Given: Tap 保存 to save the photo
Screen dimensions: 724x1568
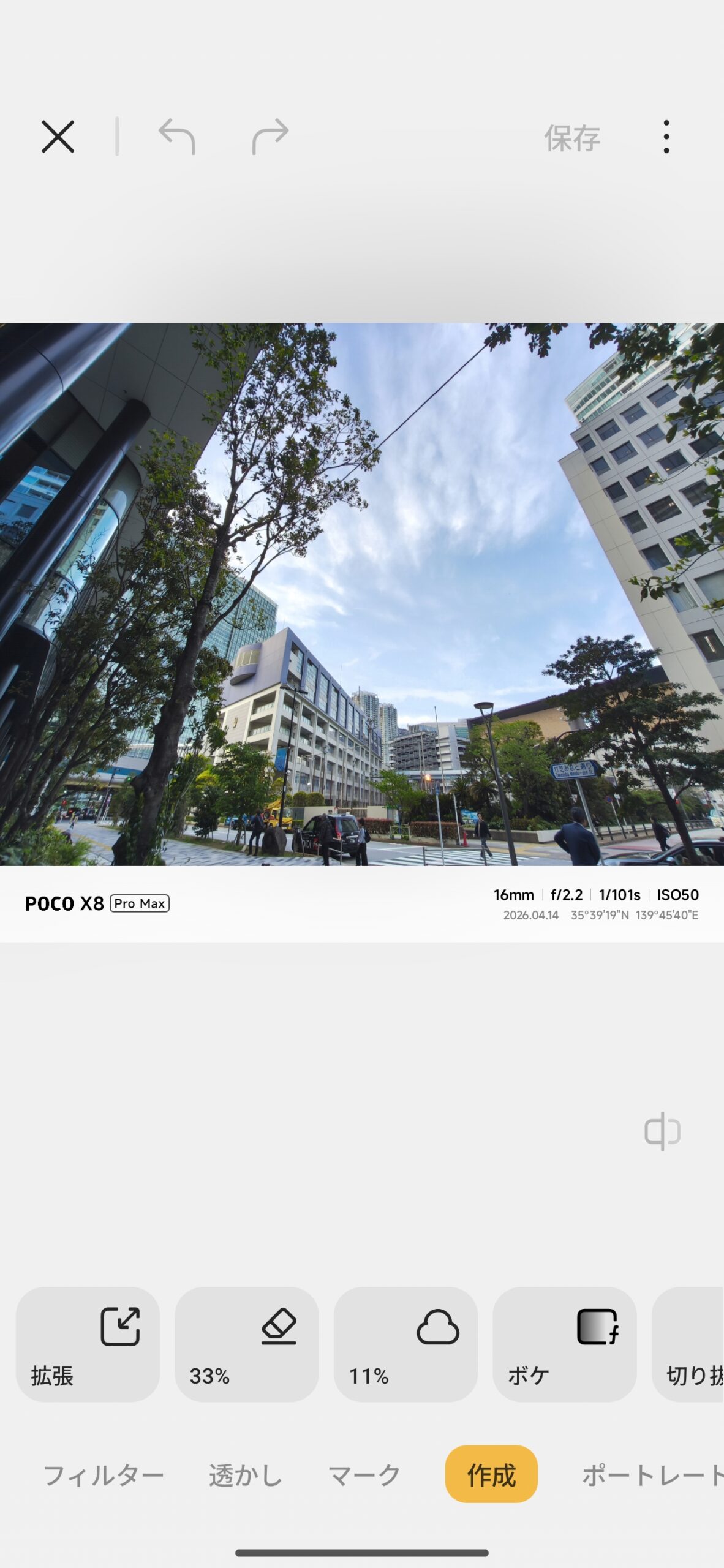Looking at the screenshot, I should 572,138.
